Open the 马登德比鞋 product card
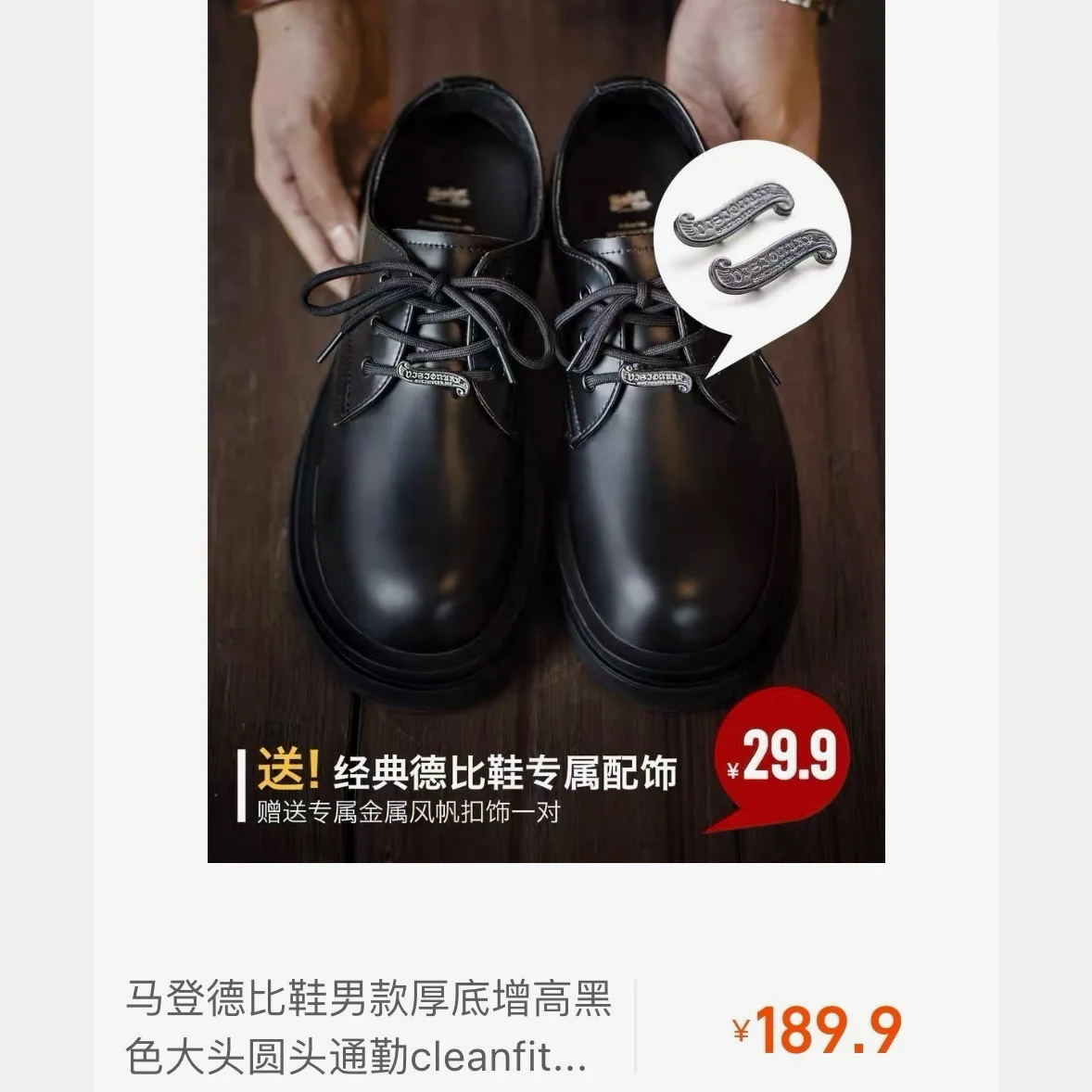The image size is (1092, 1092). click(369, 1029)
